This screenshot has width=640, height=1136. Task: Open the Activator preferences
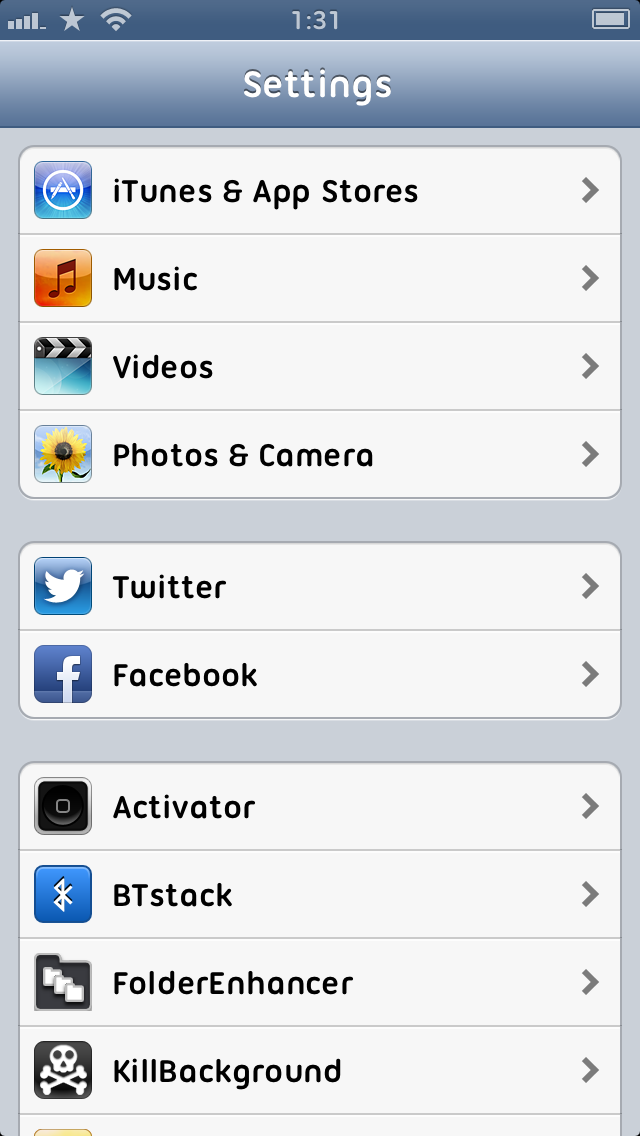point(320,806)
